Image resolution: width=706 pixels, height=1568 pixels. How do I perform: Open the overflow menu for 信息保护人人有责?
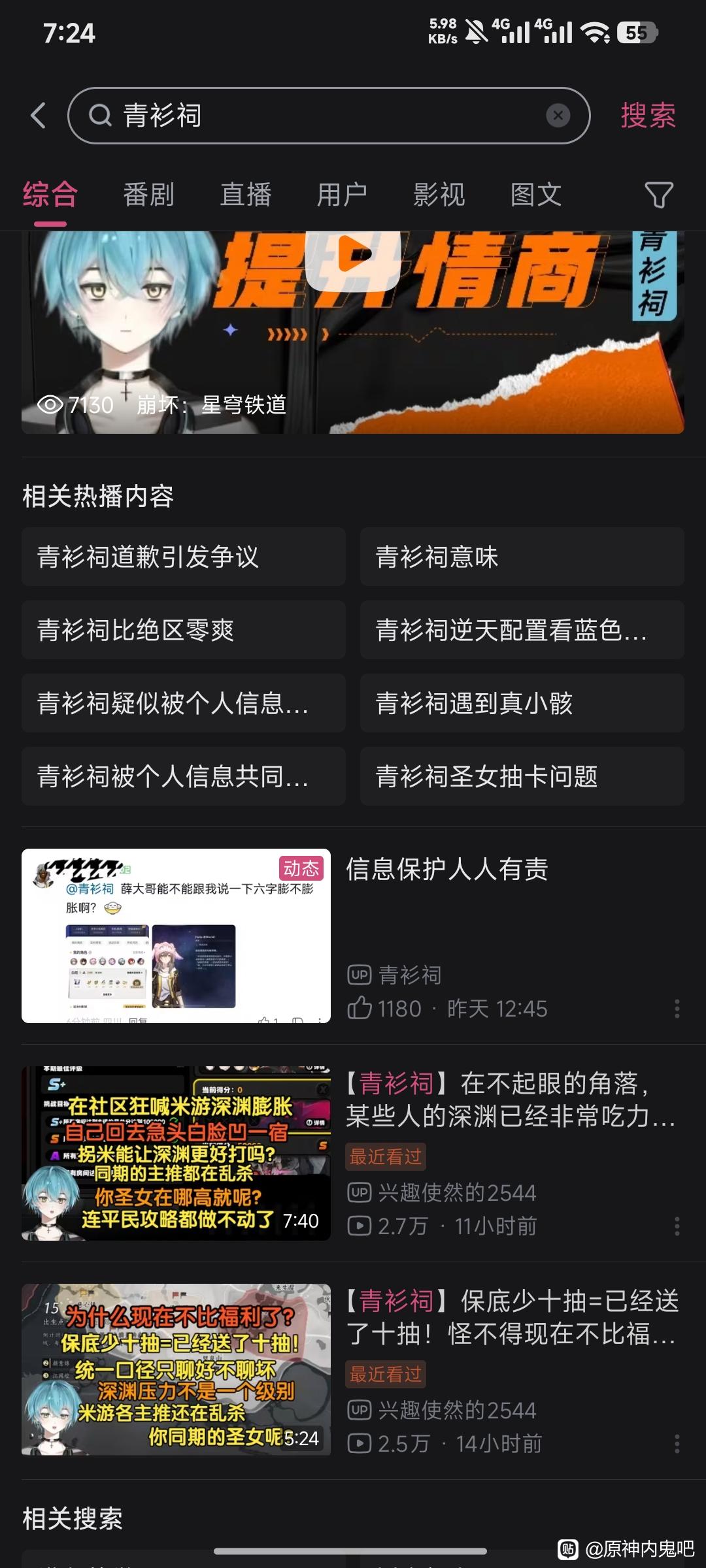[x=677, y=1009]
